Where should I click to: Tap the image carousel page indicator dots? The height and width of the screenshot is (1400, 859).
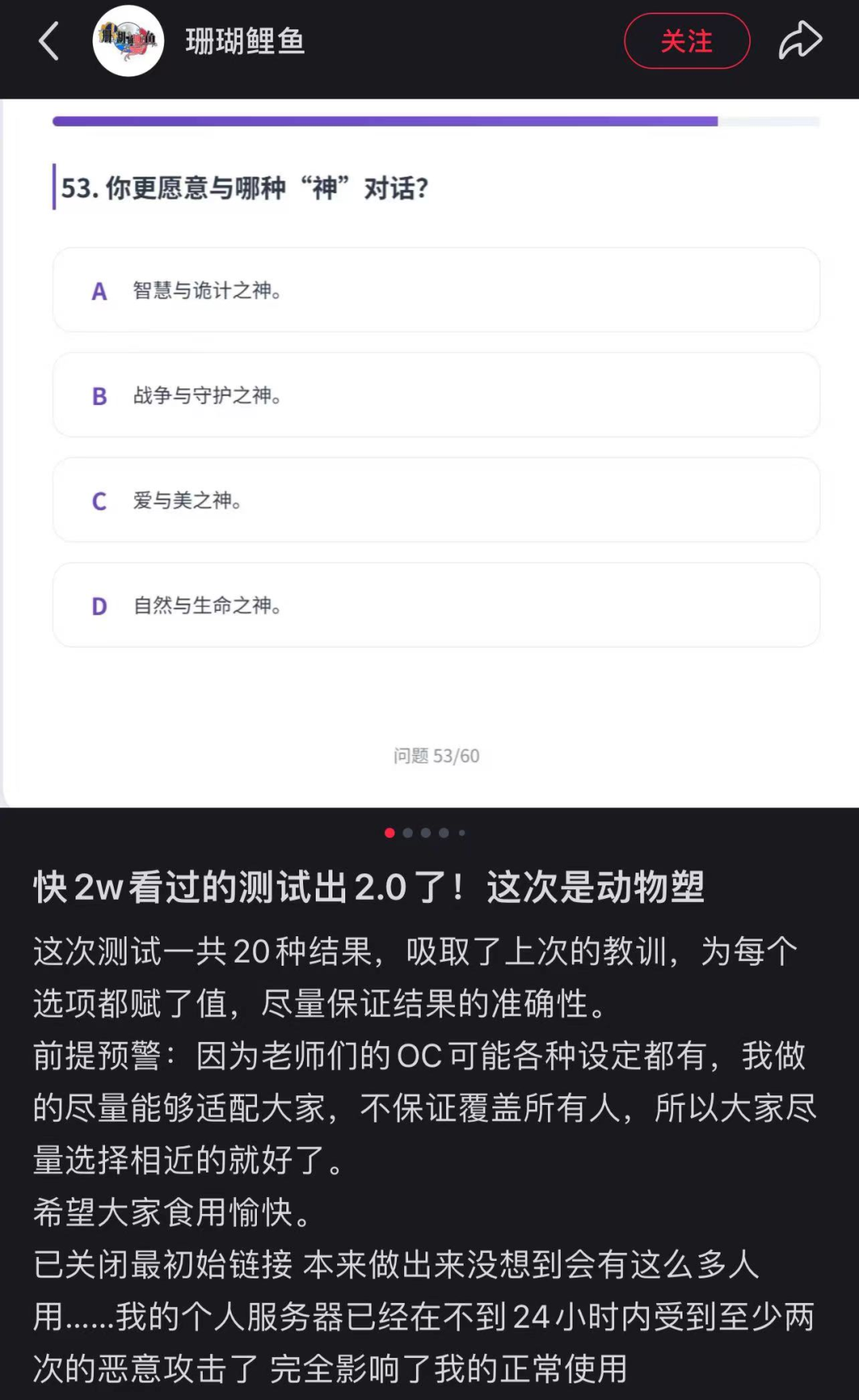(x=426, y=833)
